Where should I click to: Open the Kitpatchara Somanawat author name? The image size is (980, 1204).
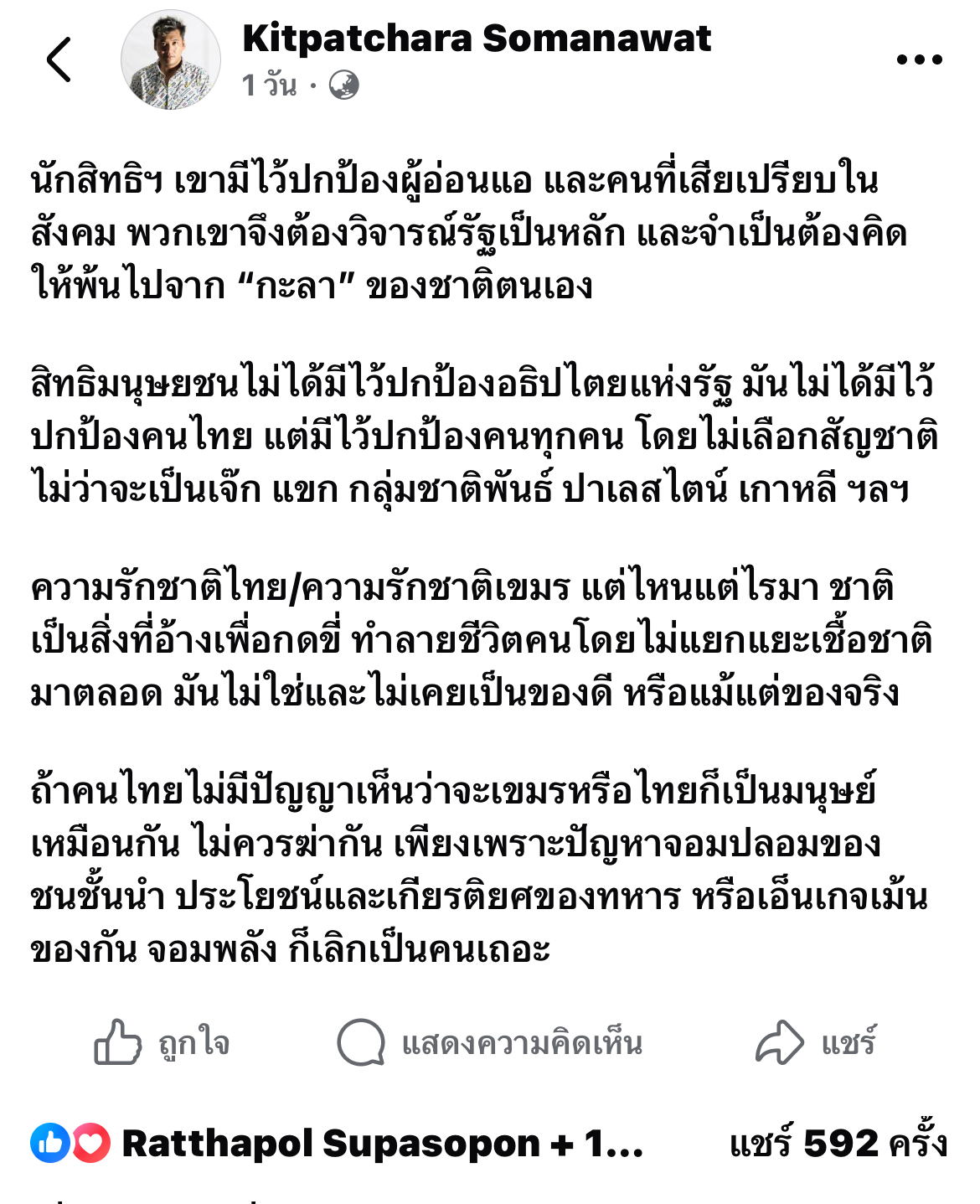(476, 39)
